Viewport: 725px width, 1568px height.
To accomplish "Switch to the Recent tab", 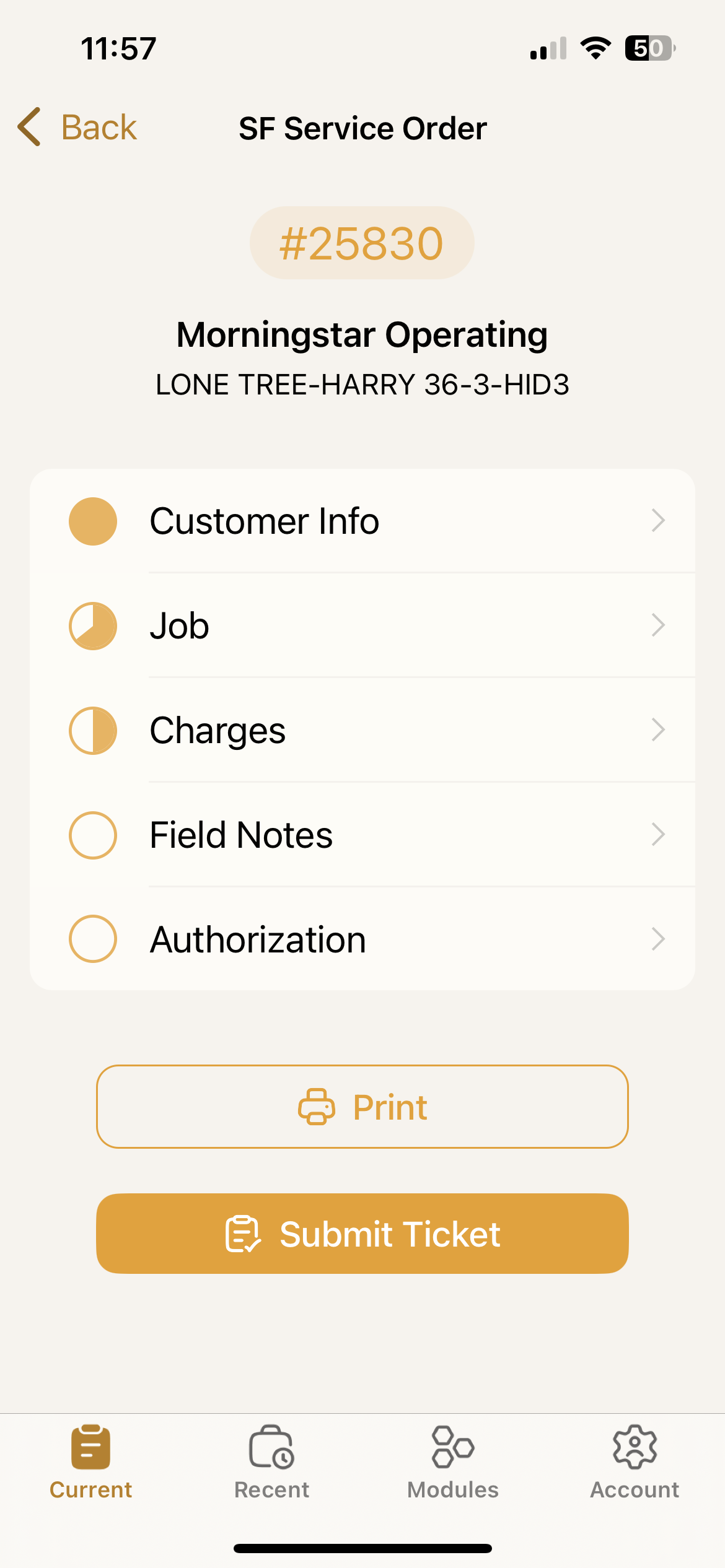I will pos(271,1461).
